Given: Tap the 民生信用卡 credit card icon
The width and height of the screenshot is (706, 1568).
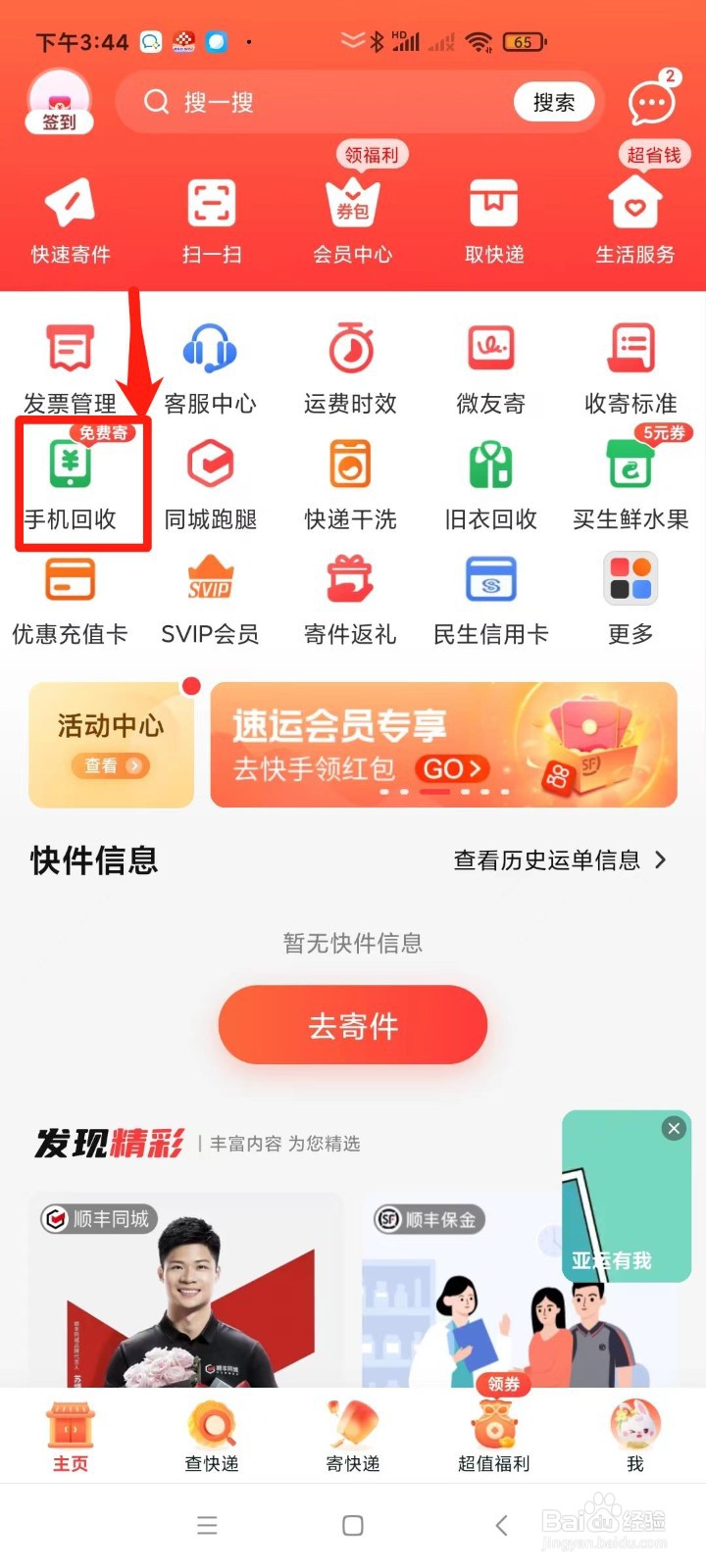Looking at the screenshot, I should (493, 598).
